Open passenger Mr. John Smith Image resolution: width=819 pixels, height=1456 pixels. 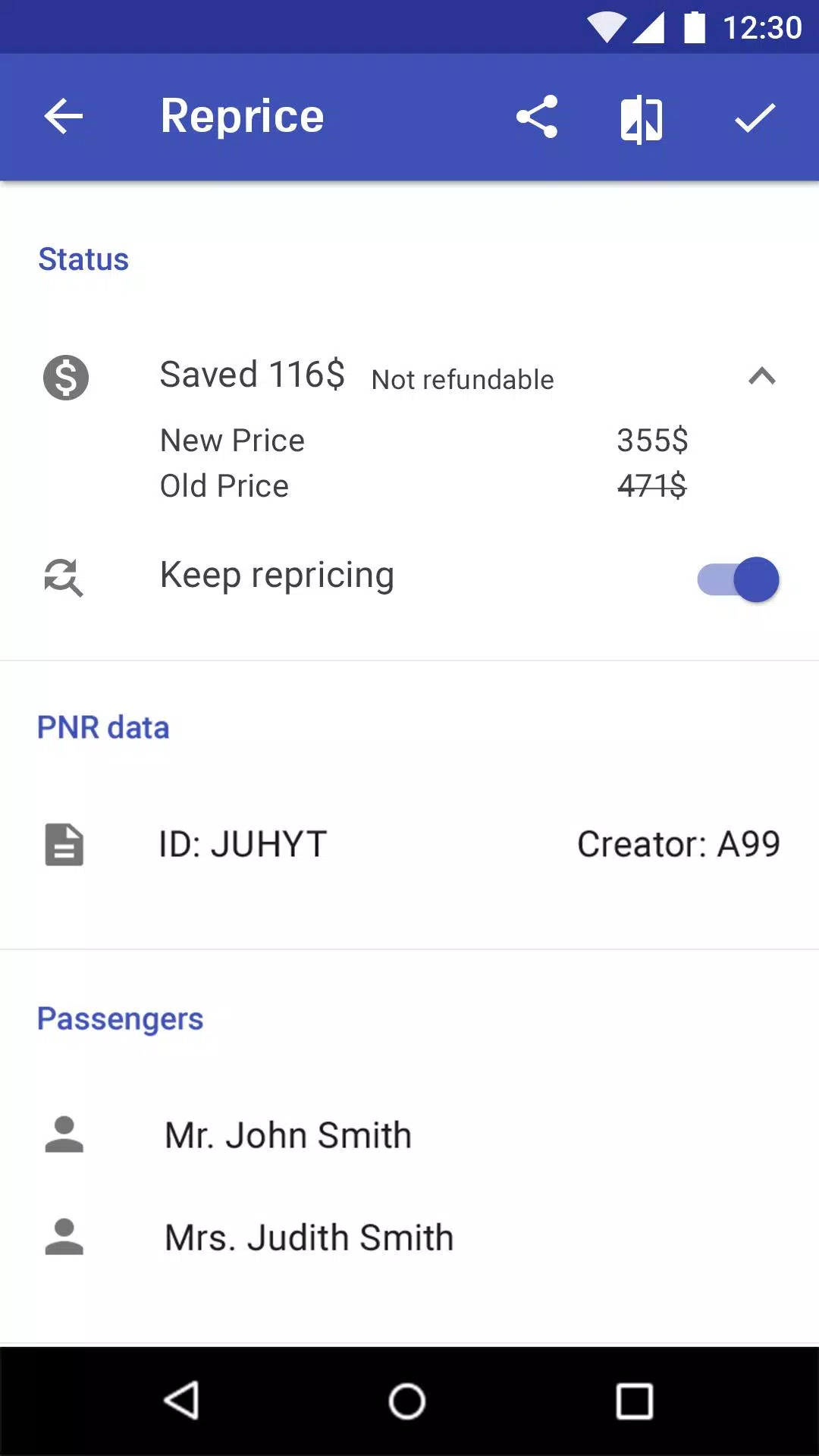[409, 1135]
